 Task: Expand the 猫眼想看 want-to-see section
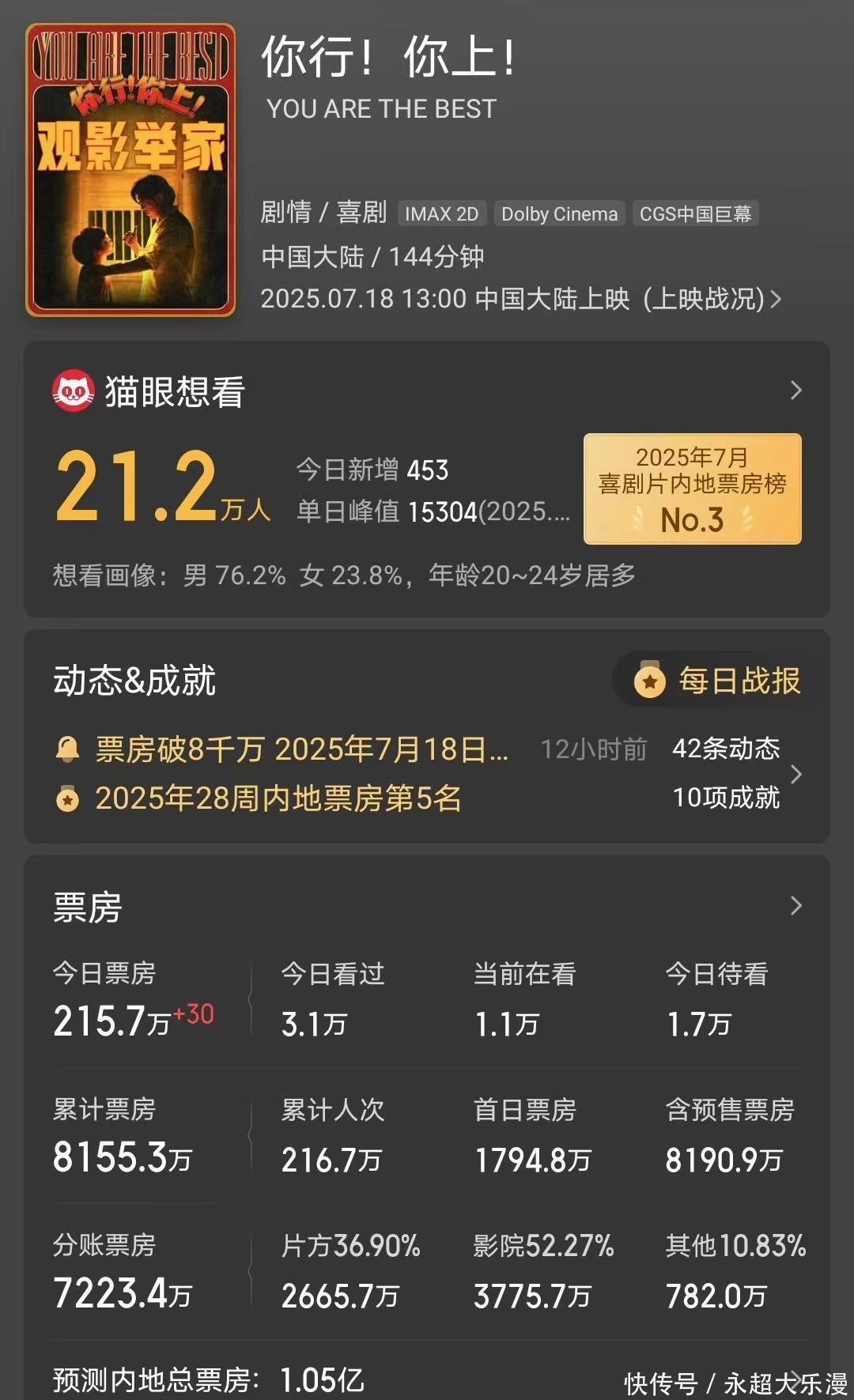pos(795,391)
